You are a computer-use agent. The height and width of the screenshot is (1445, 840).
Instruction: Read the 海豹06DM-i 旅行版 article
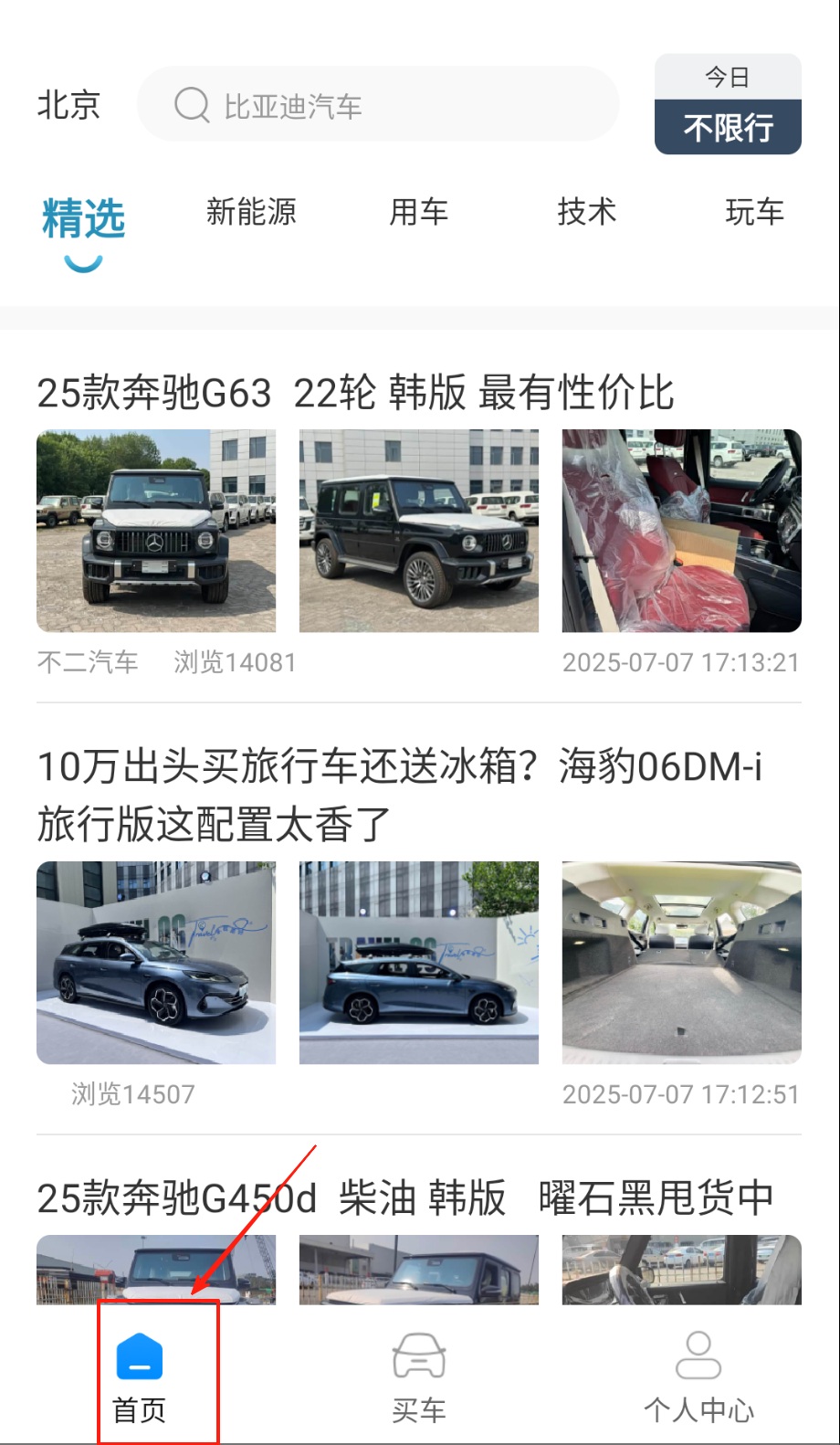click(x=399, y=795)
